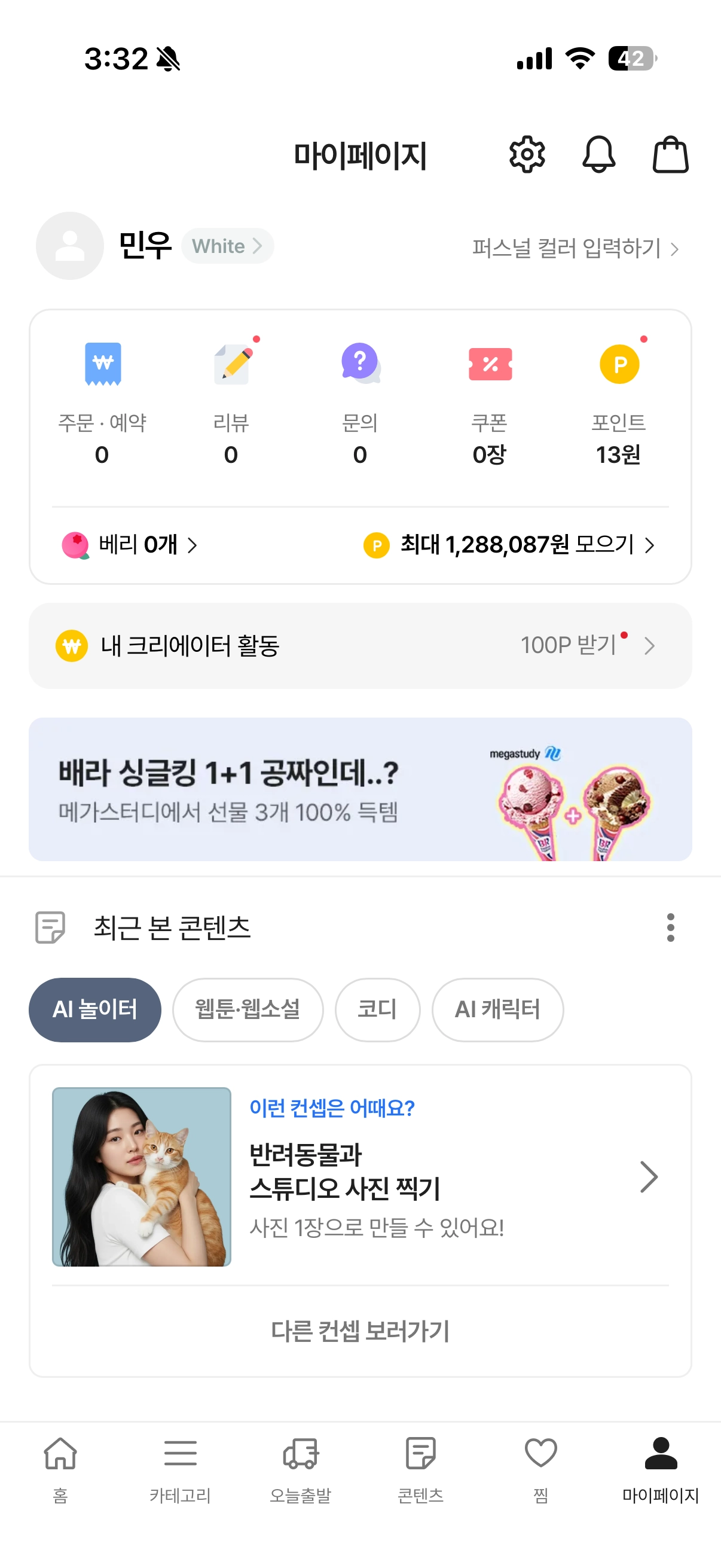The height and width of the screenshot is (1568, 721).
Task: Open 반려동물과 스튜디오 사진 찍기 card
Action: pyautogui.click(x=360, y=1176)
